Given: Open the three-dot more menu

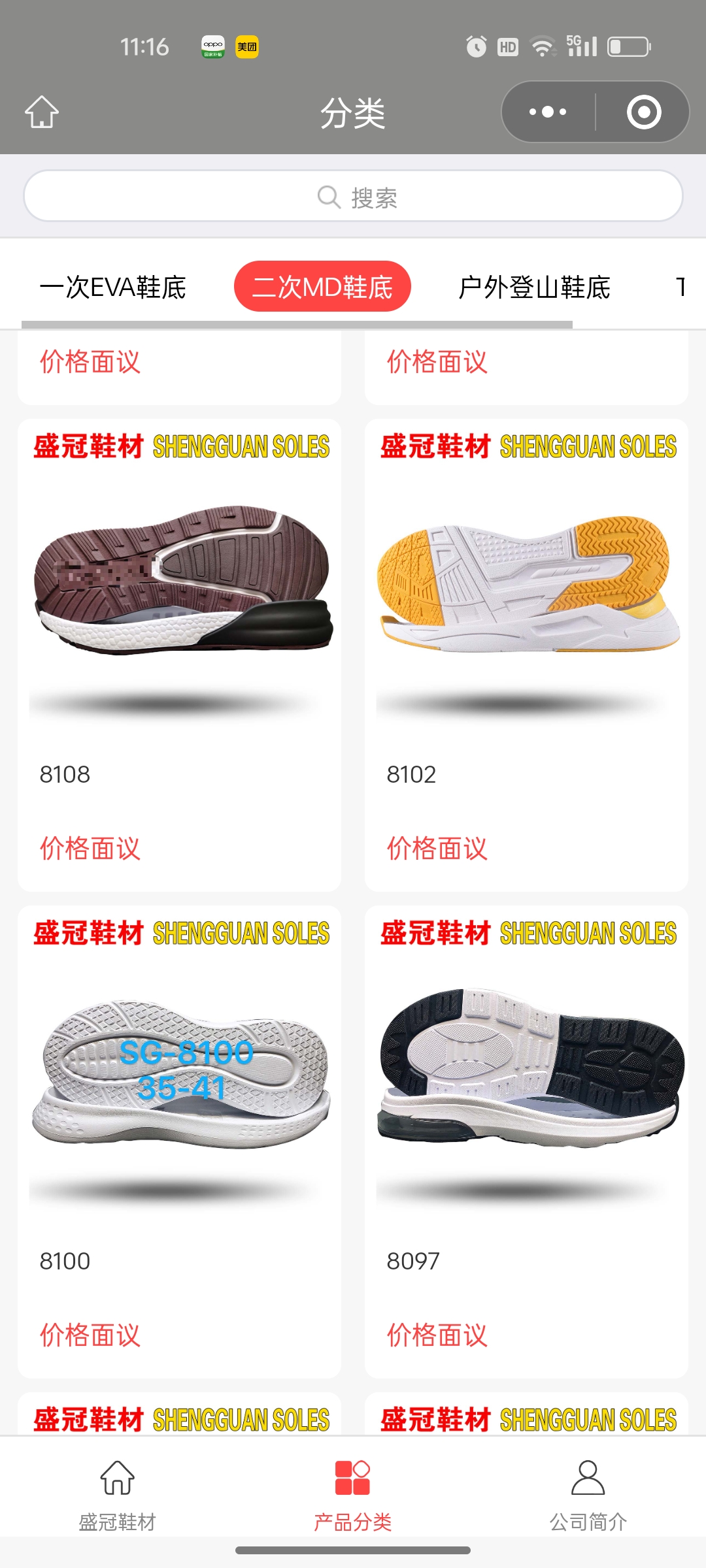Looking at the screenshot, I should coord(548,112).
